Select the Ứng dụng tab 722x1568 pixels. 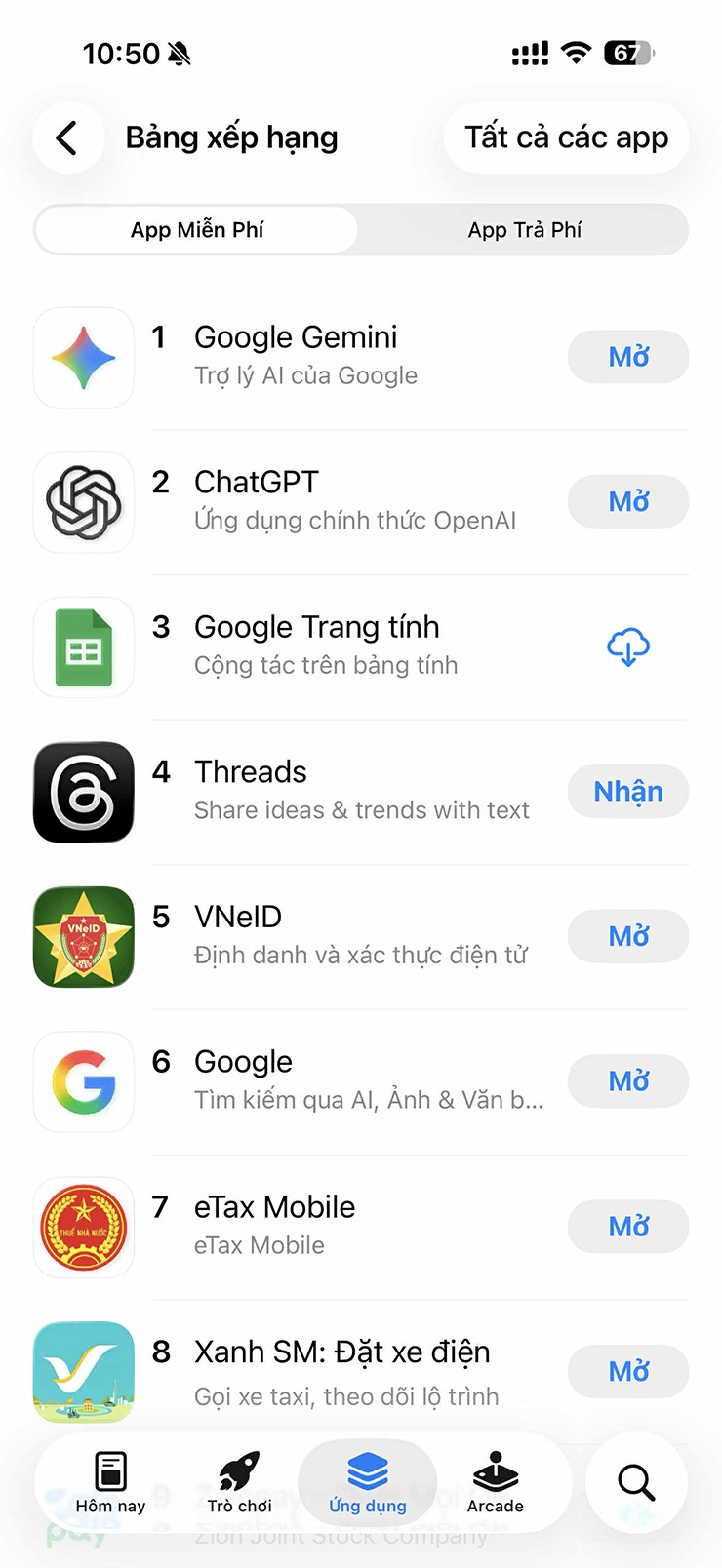tap(367, 1483)
